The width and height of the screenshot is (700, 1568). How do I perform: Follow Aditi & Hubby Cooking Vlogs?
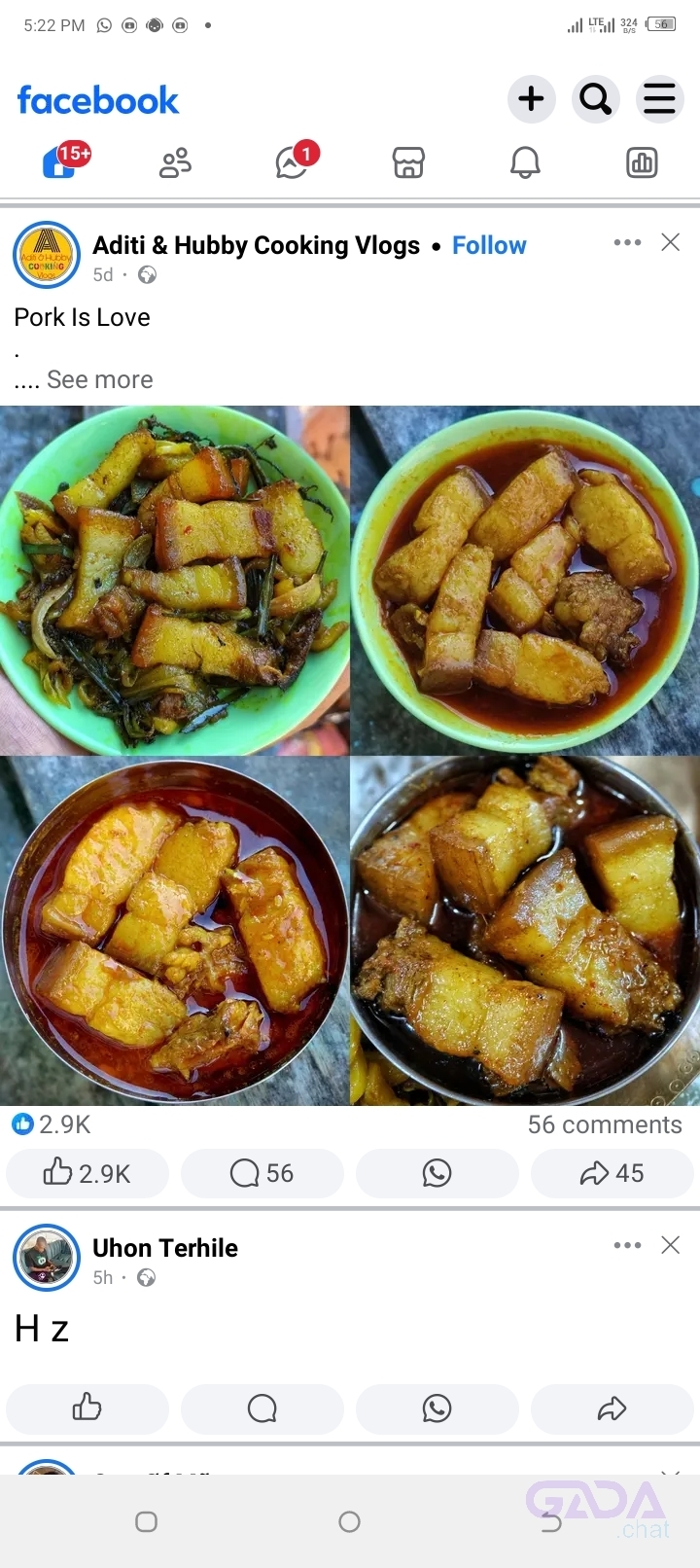[489, 245]
